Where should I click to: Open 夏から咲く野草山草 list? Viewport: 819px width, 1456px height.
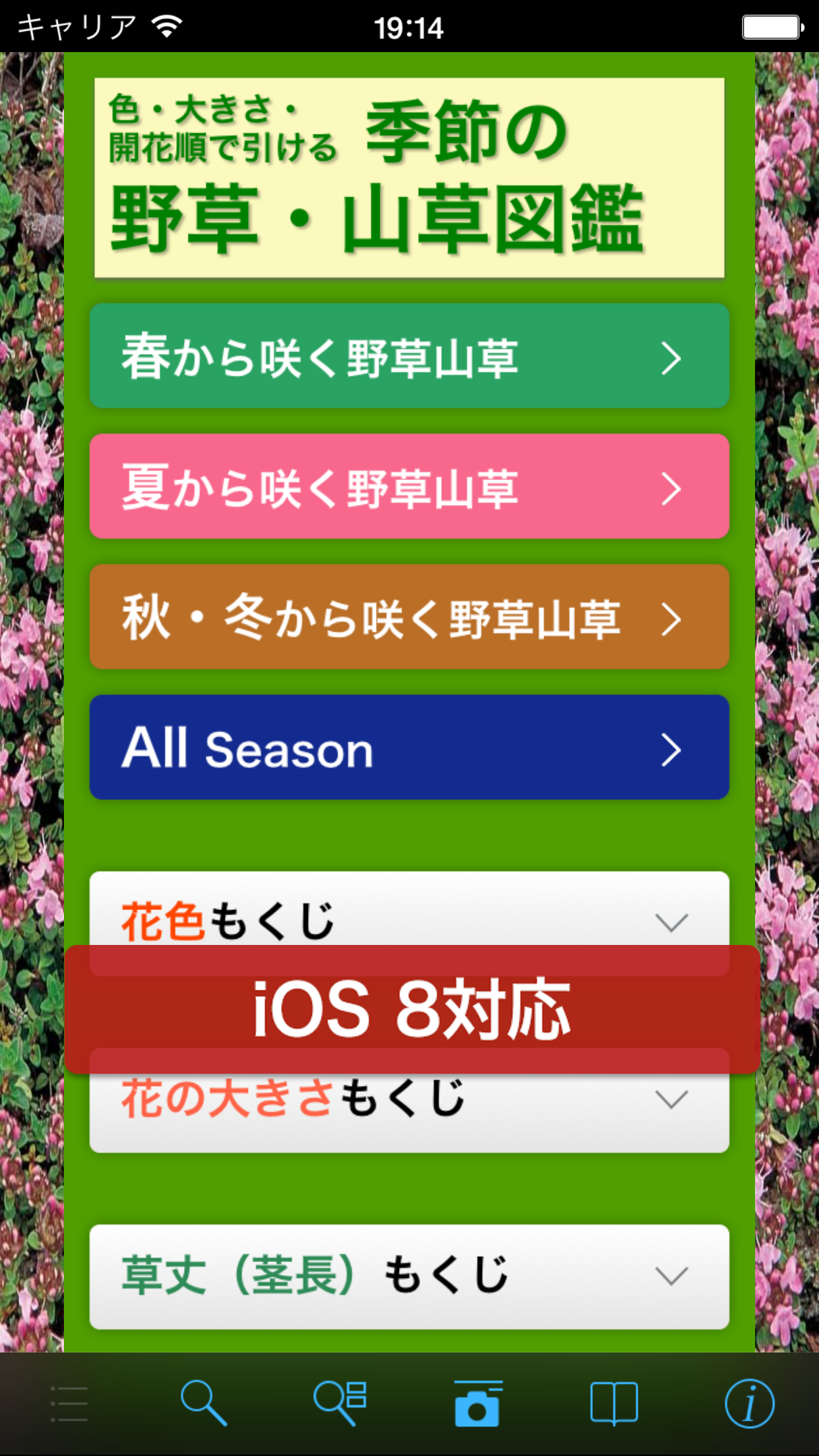point(409,487)
